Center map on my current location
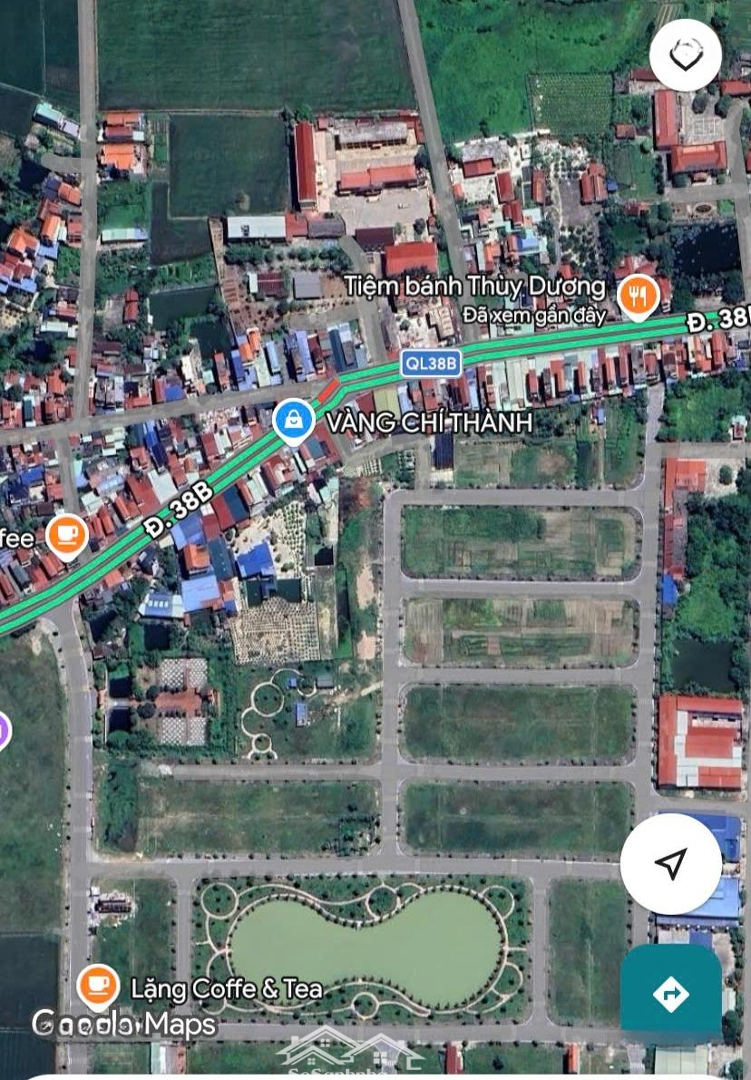The height and width of the screenshot is (1080, 751). [671, 863]
